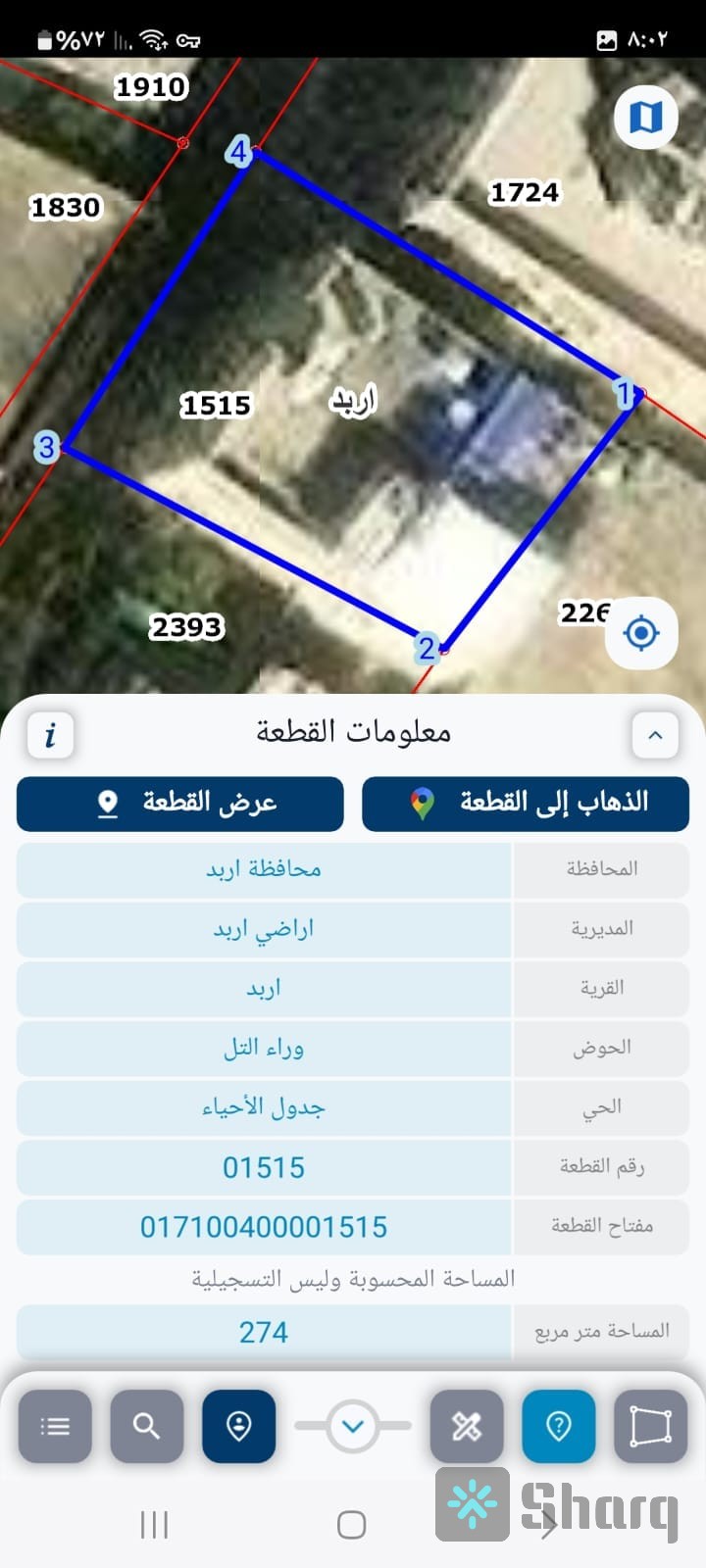Select the identify question-mark tool
The width and height of the screenshot is (706, 1568).
[x=559, y=1426]
